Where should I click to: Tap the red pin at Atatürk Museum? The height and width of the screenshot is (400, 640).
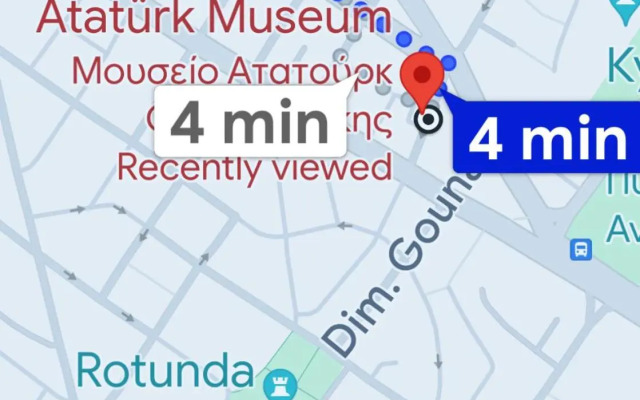coord(422,77)
